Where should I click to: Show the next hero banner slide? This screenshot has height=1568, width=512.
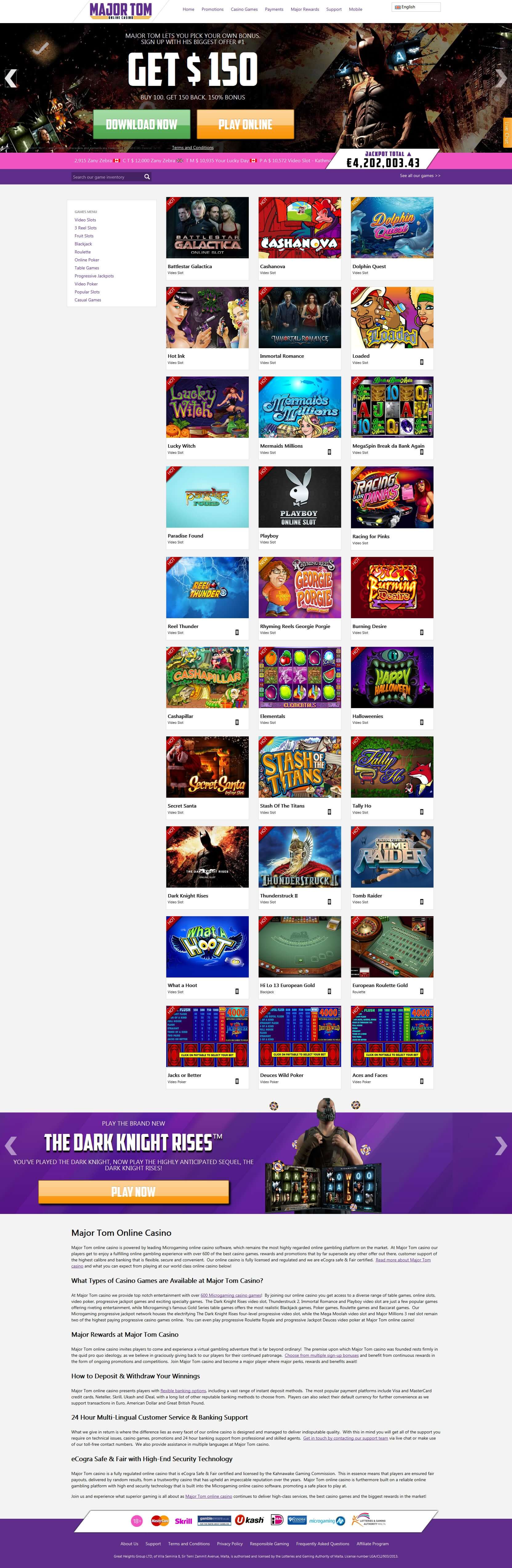pos(500,78)
